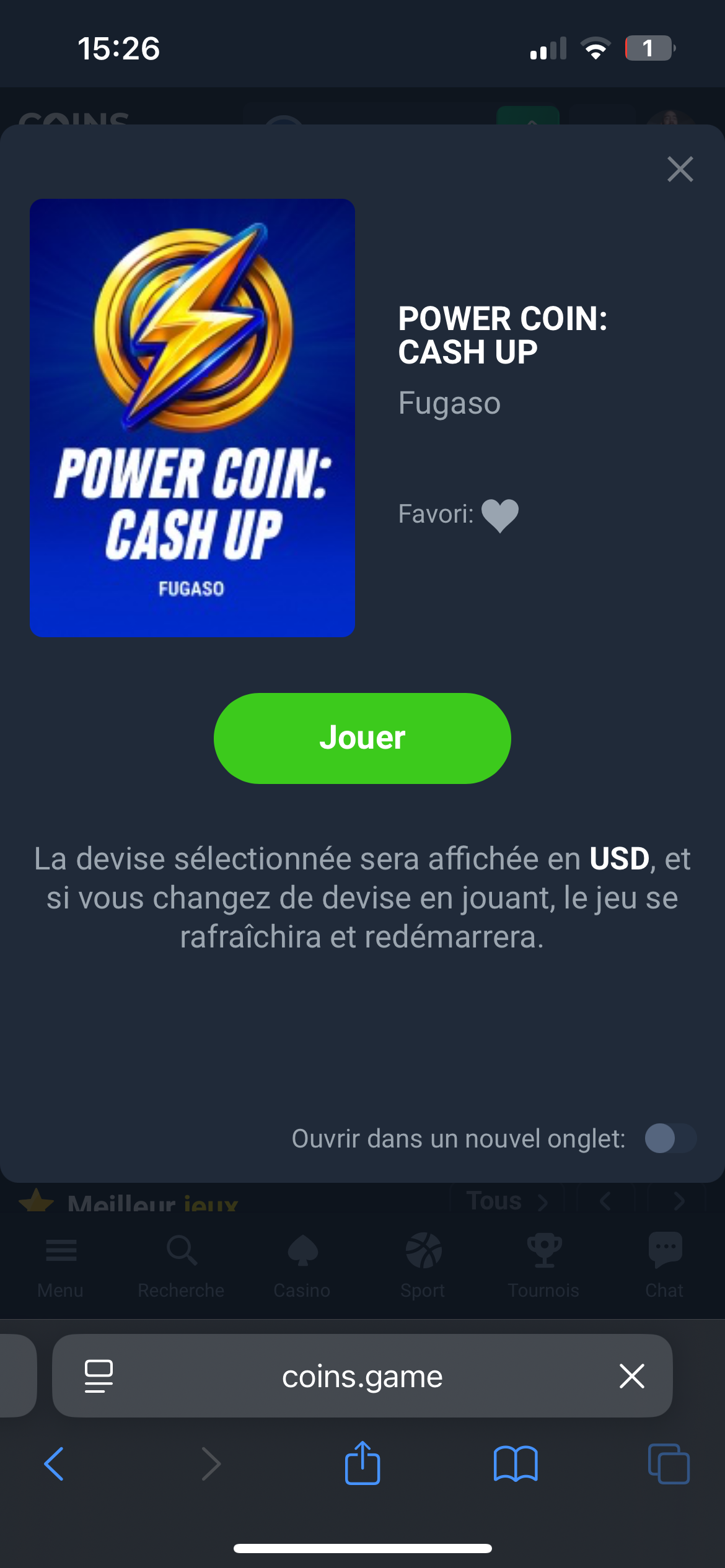Viewport: 725px width, 1568px height.
Task: Open the page settings icon in address bar
Action: 99,1376
